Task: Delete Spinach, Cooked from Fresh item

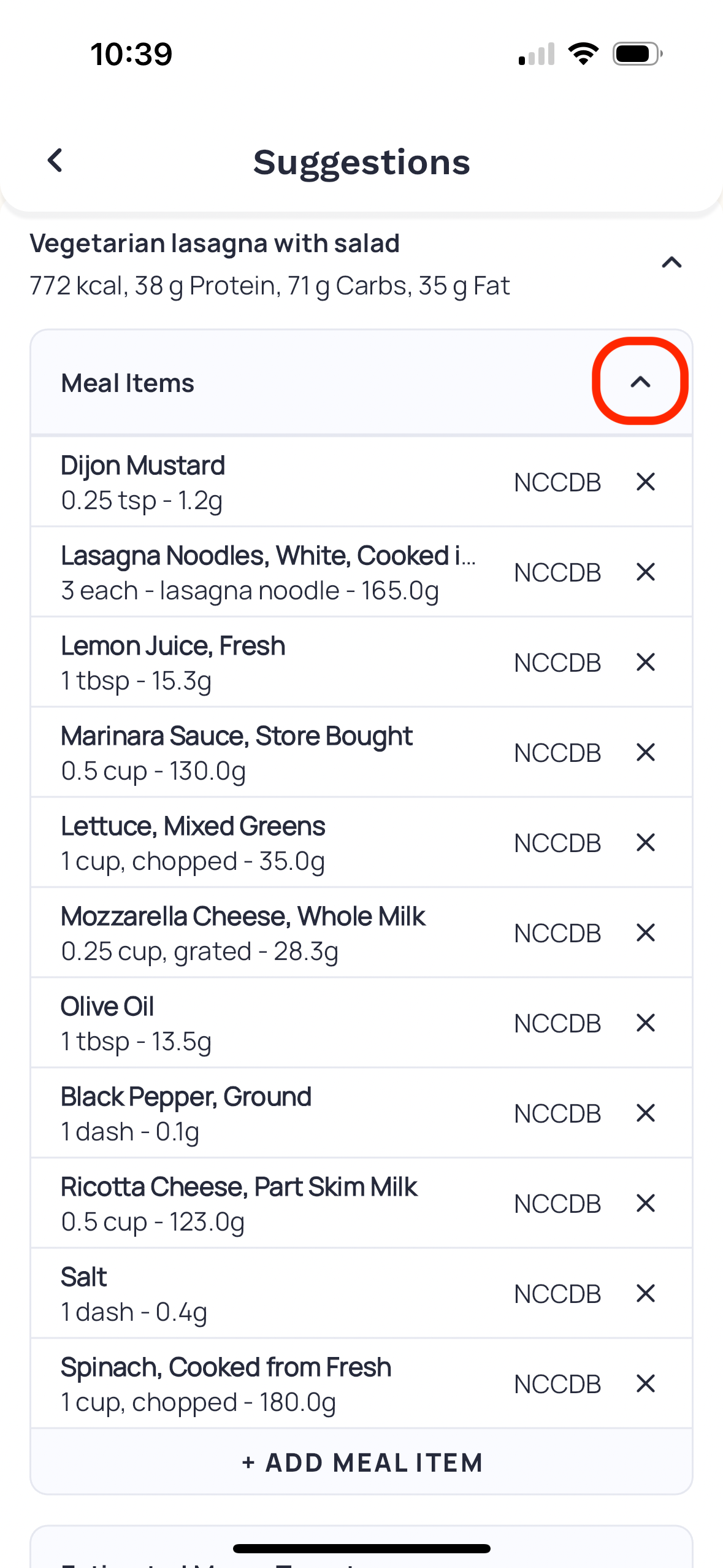Action: coord(646,1384)
